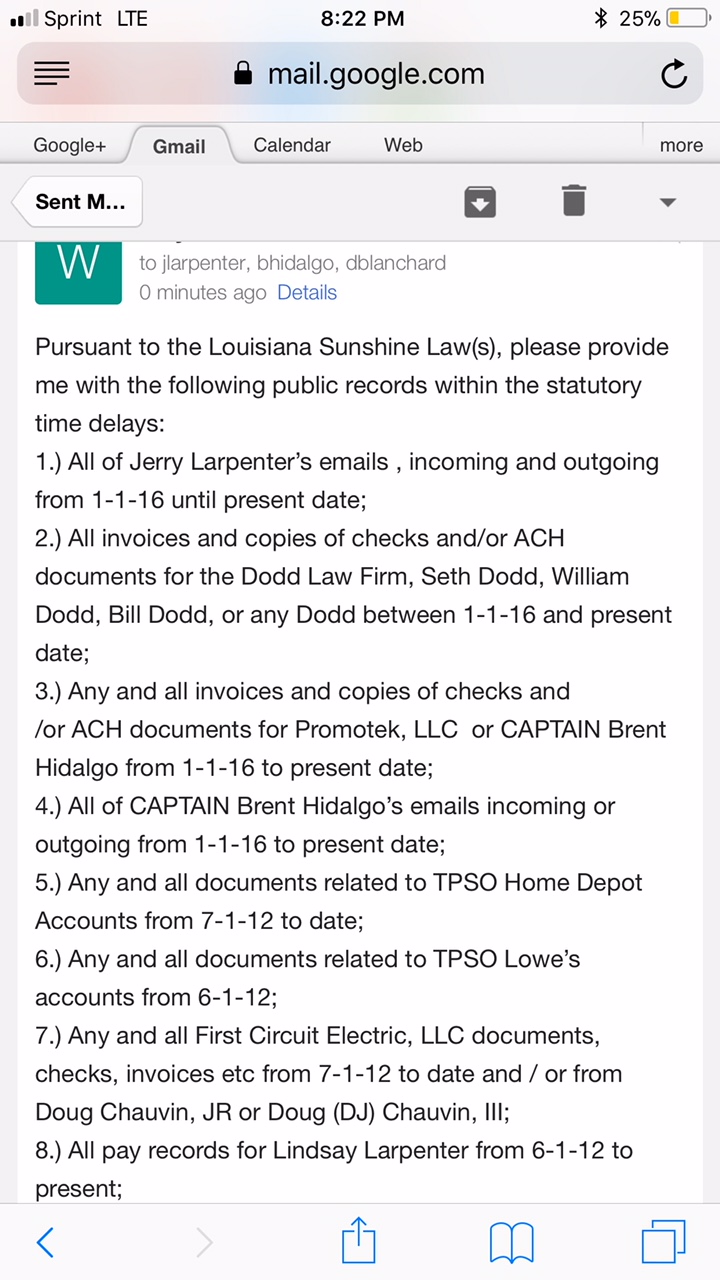Open the Details link

(x=306, y=293)
